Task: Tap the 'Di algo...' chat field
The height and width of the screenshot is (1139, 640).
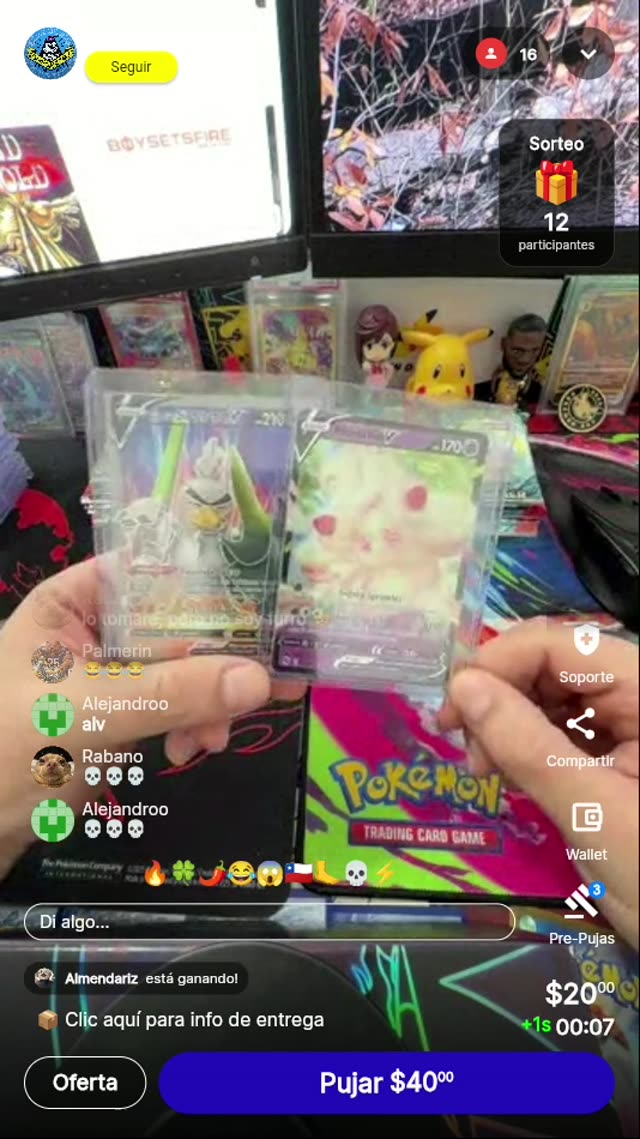Action: (x=268, y=922)
